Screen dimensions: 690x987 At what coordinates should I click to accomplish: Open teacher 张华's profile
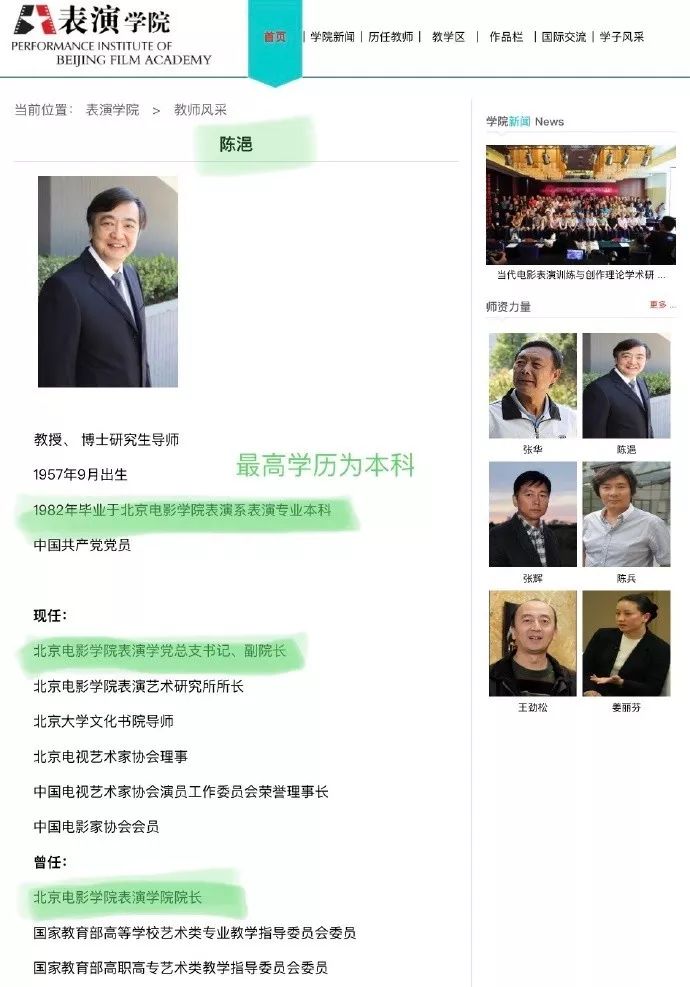532,386
